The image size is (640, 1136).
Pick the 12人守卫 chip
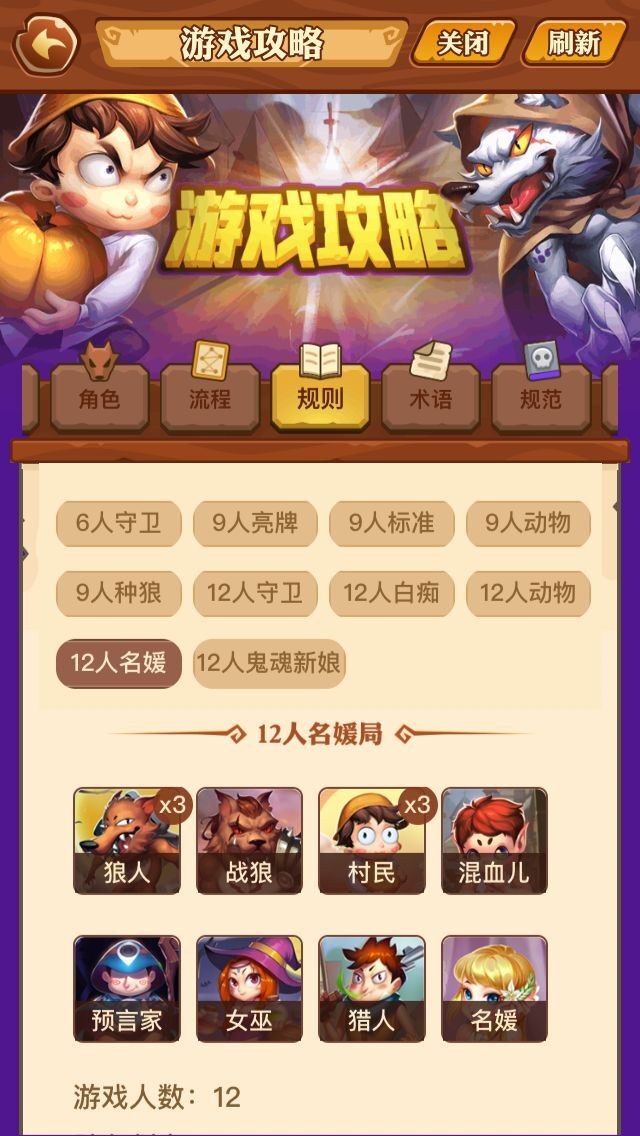pyautogui.click(x=255, y=593)
